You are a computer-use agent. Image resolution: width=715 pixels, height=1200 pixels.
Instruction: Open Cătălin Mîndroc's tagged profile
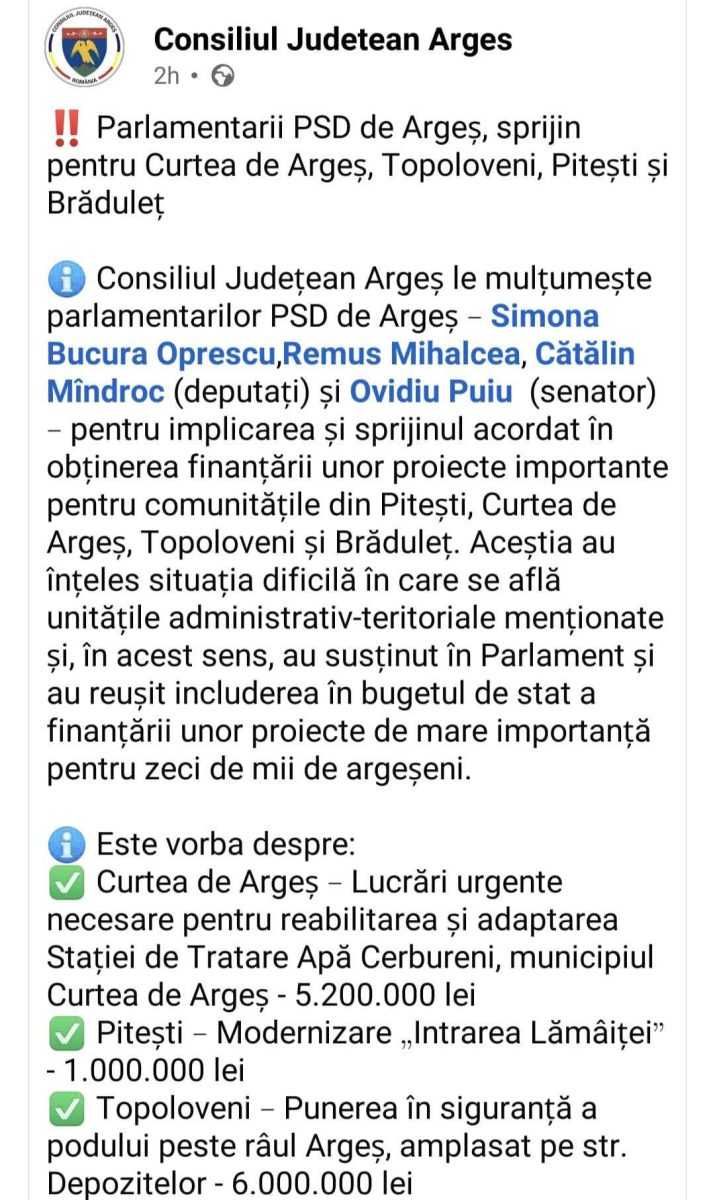[x=585, y=353]
